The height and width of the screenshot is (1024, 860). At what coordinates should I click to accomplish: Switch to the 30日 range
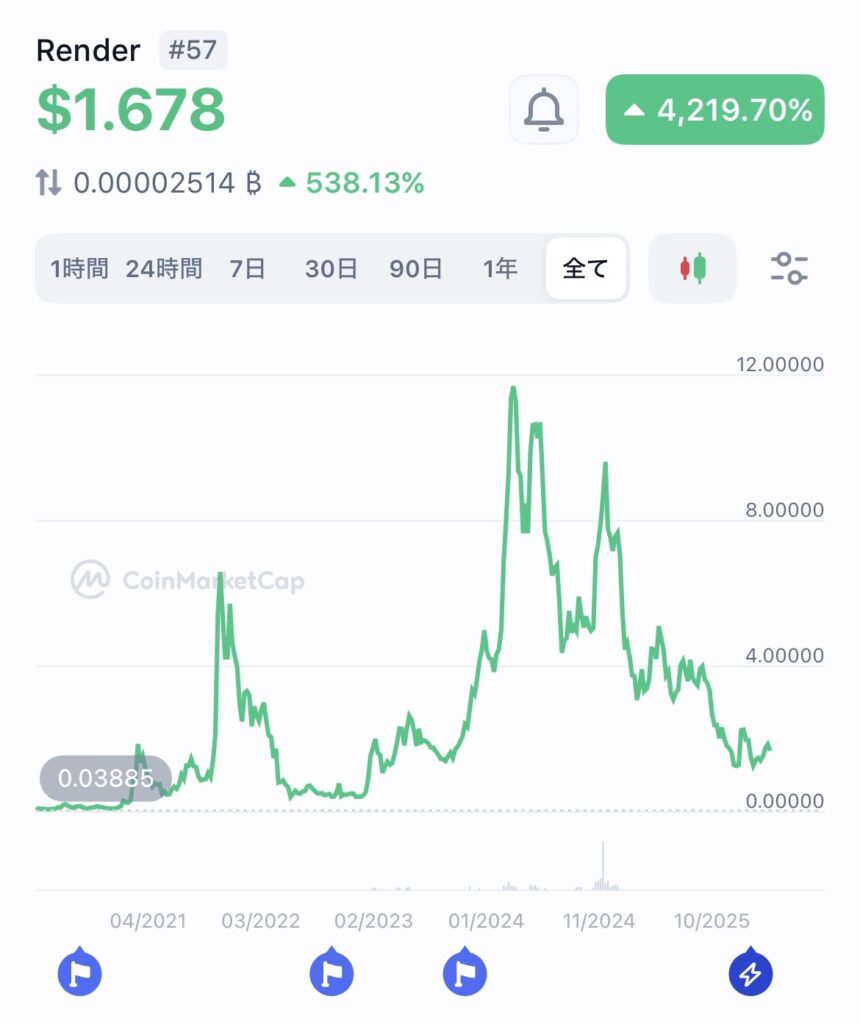click(x=331, y=268)
